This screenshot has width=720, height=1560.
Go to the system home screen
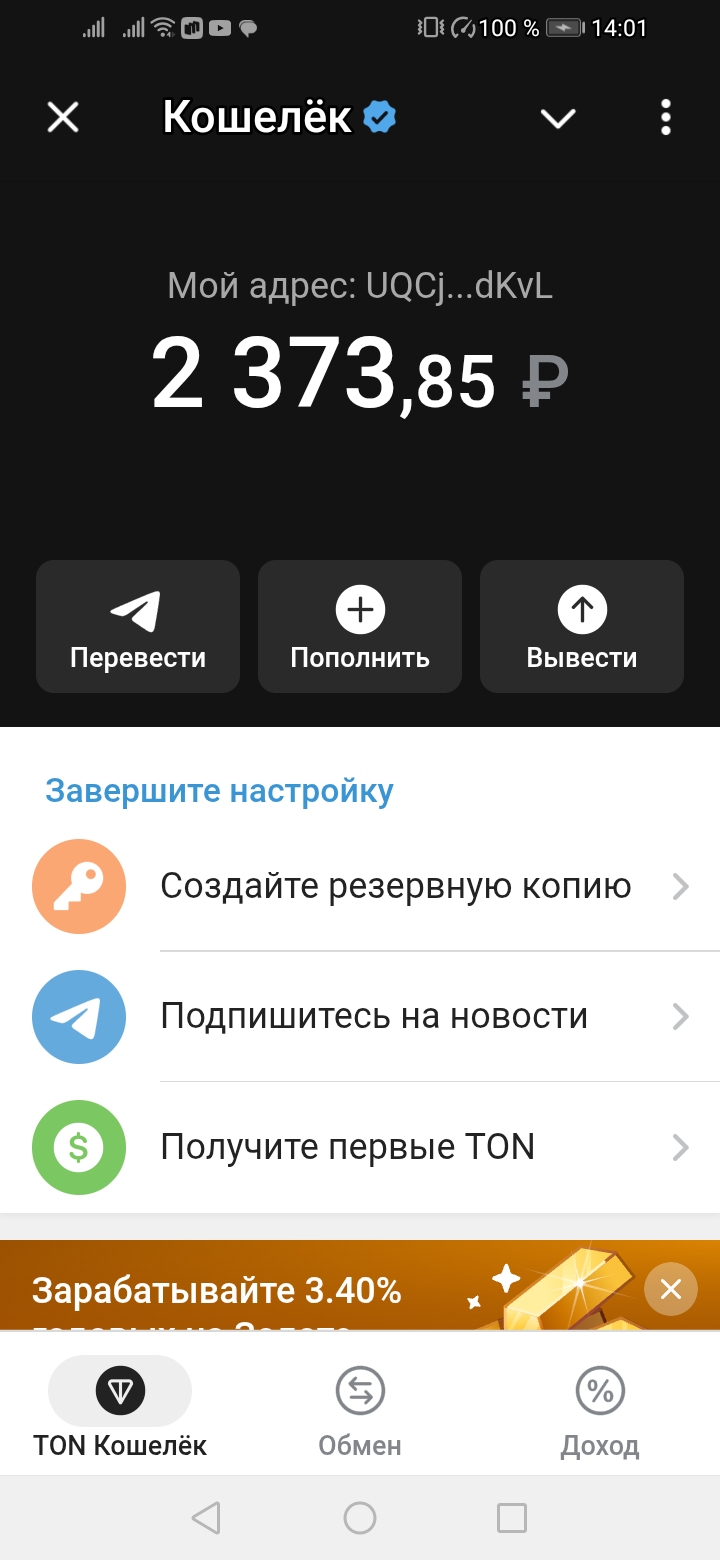pyautogui.click(x=360, y=1518)
